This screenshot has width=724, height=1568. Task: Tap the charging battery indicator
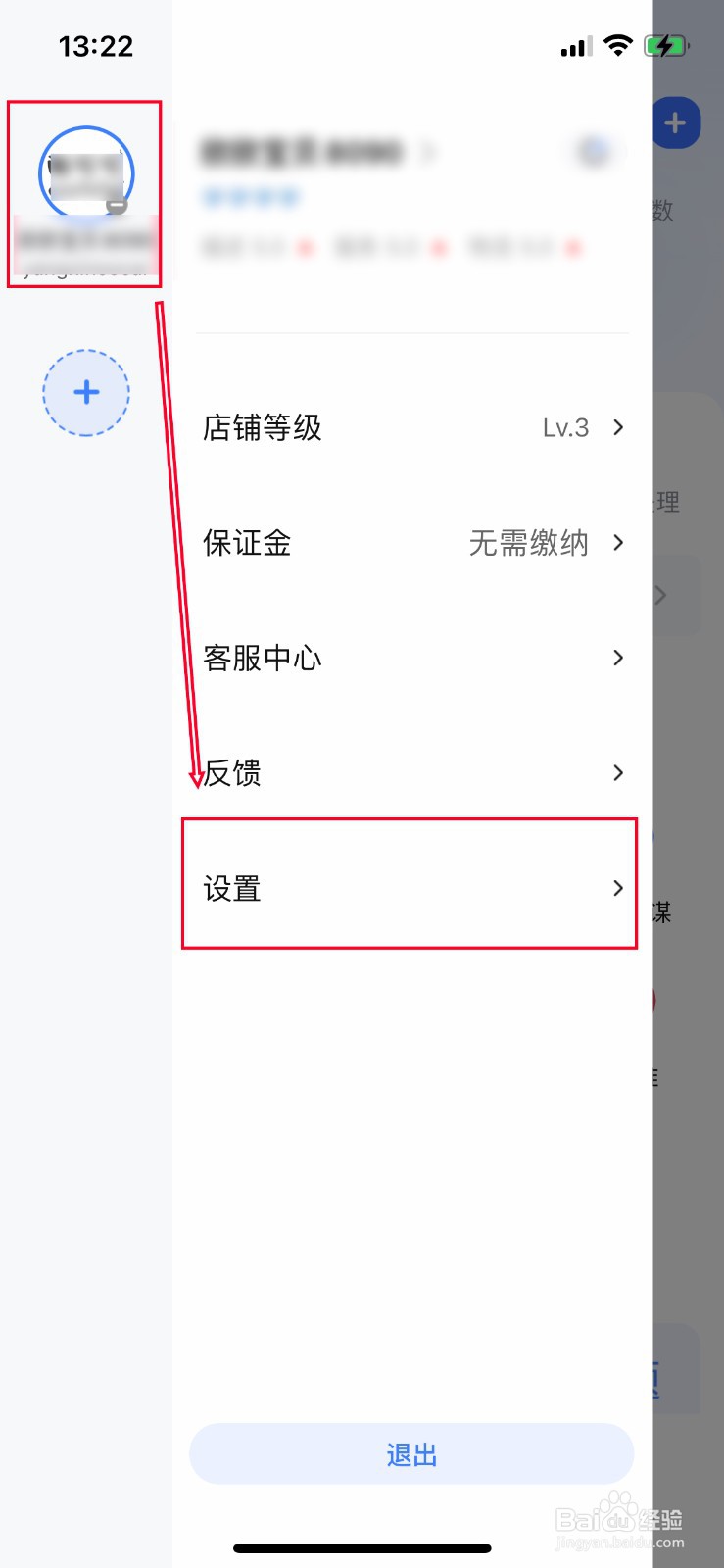tap(665, 45)
